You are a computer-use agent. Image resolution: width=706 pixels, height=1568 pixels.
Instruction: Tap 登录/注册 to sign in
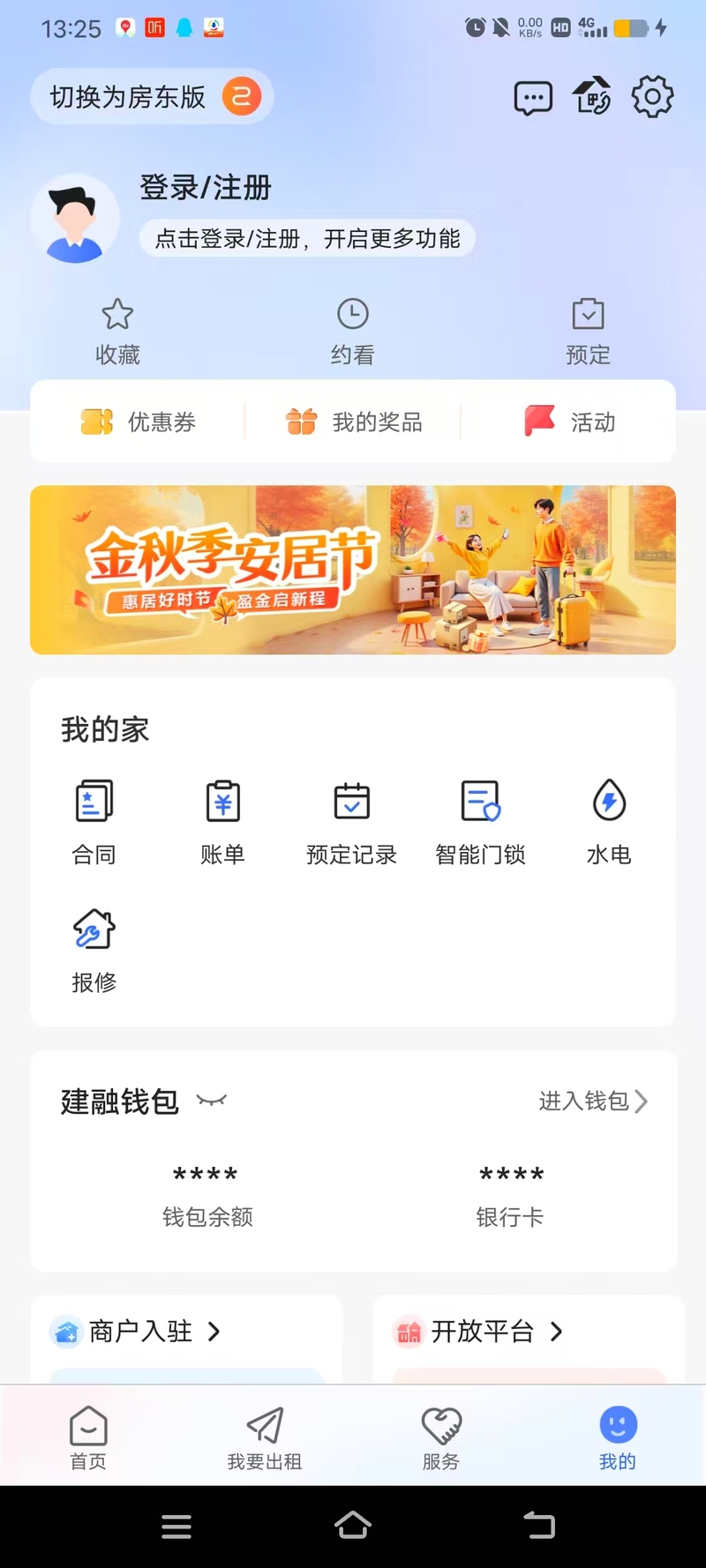coord(206,188)
